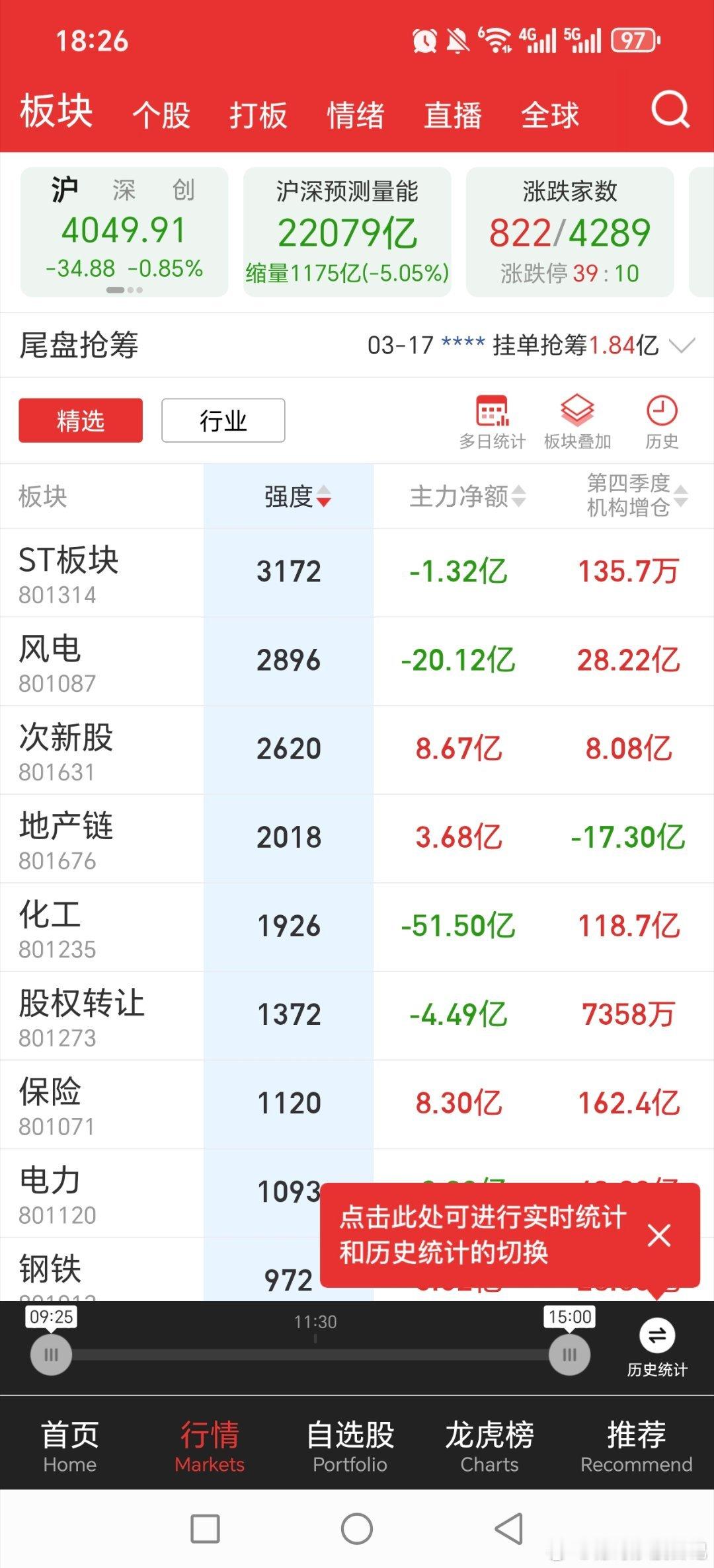
Task: Open the search icon
Action: click(670, 112)
